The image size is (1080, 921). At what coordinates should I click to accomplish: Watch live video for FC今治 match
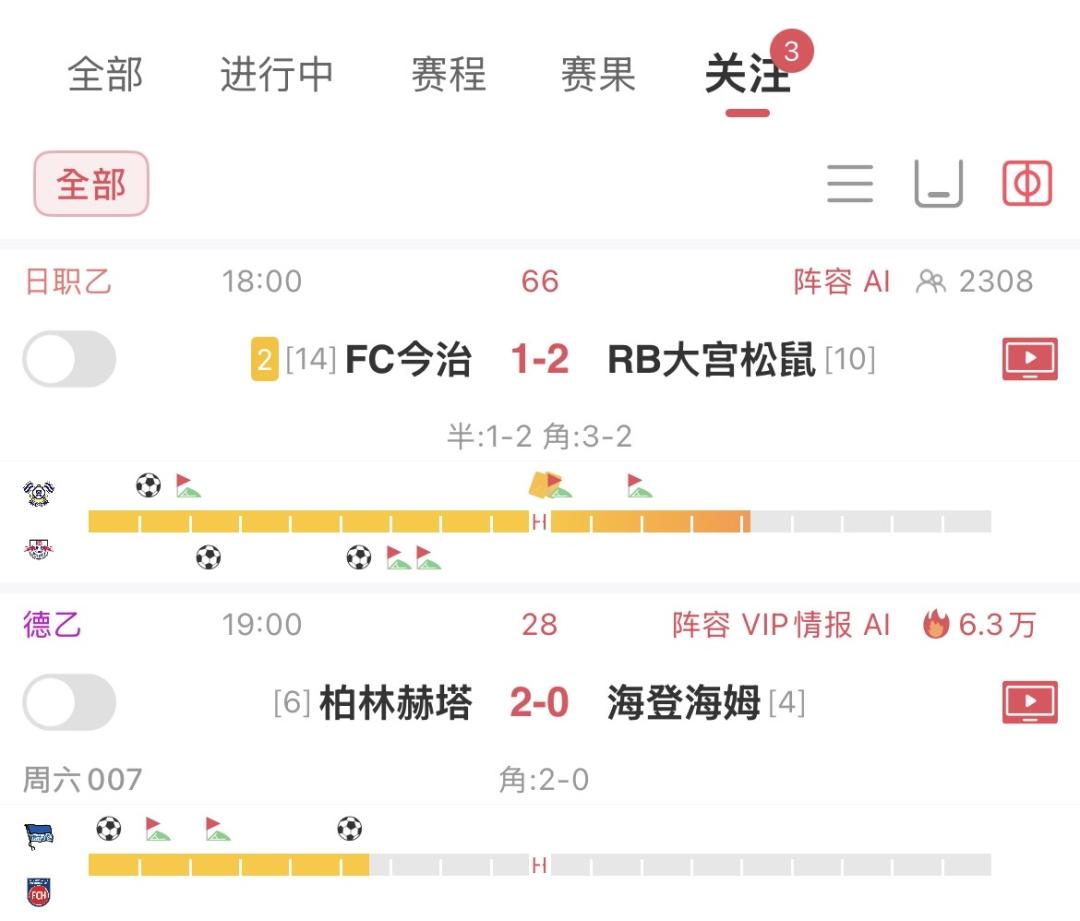[x=1029, y=359]
